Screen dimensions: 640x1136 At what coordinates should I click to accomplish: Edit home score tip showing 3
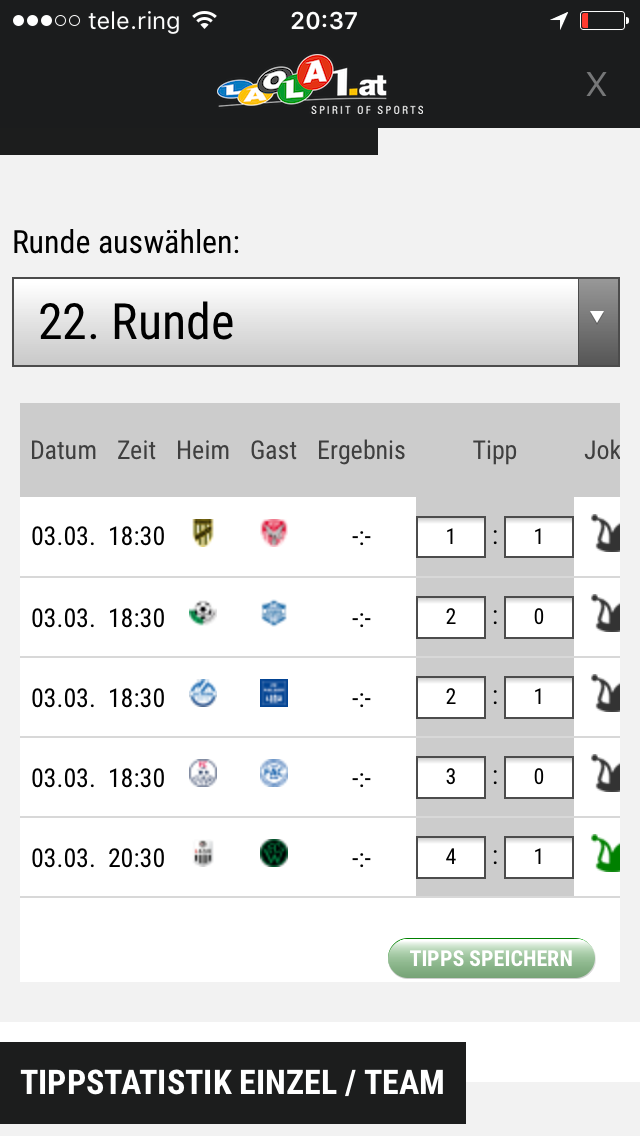tap(451, 777)
